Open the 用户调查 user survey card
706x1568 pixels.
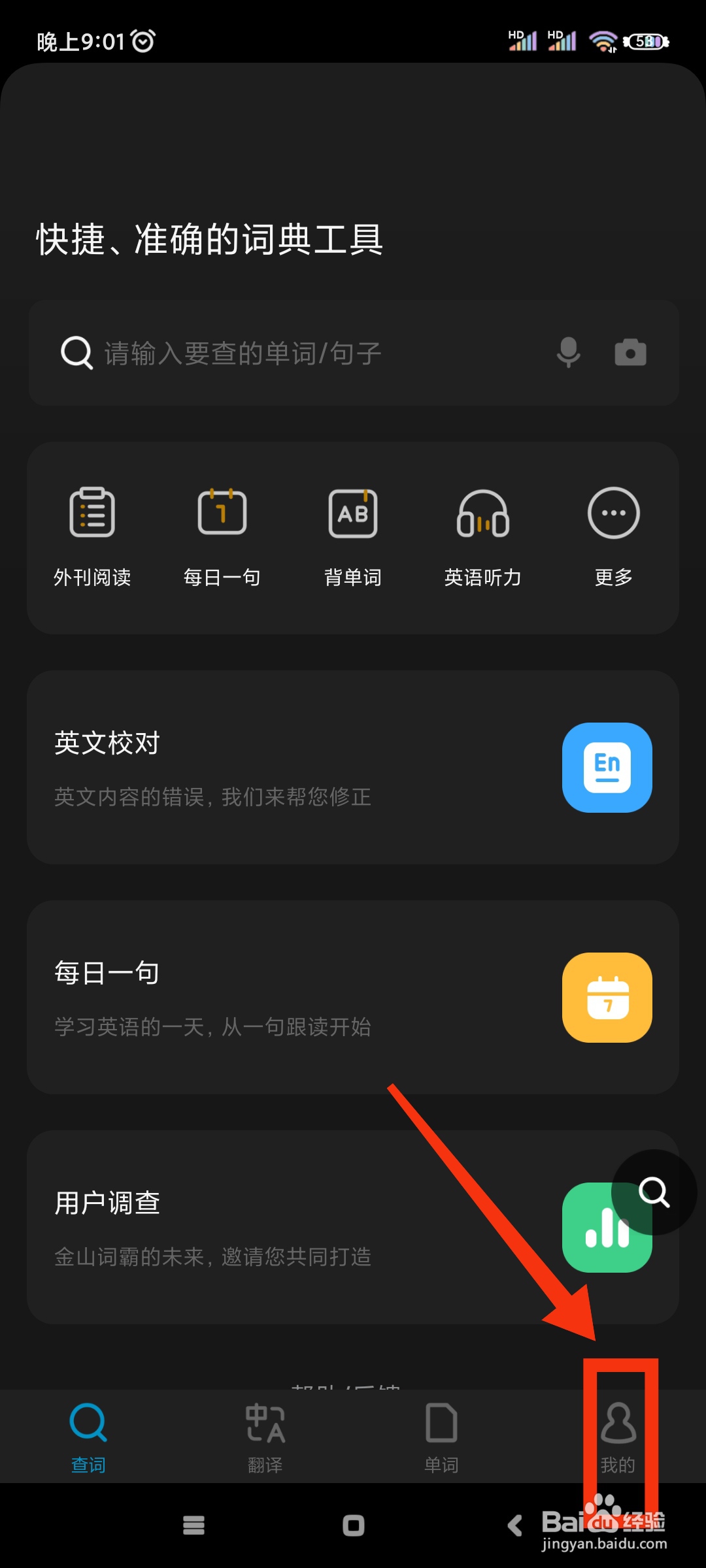(261, 1226)
